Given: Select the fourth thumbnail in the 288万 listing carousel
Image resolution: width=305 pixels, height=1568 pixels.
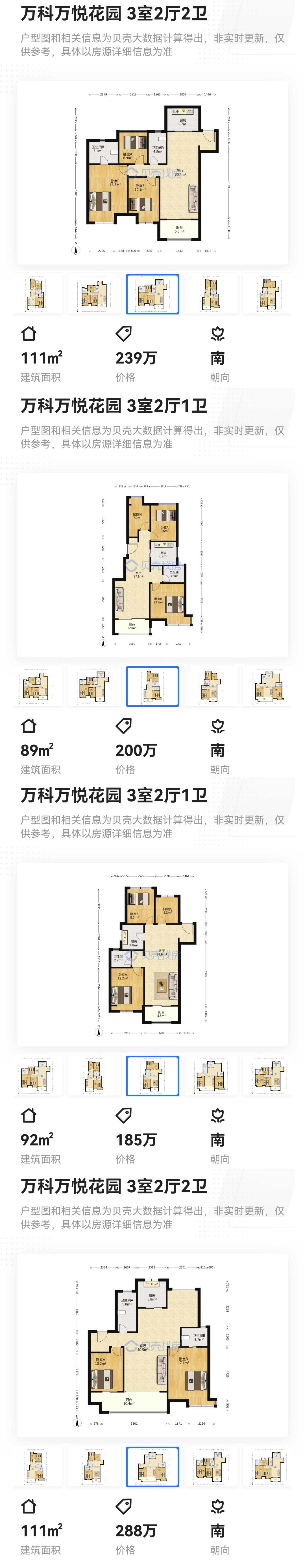Looking at the screenshot, I should click(211, 1466).
